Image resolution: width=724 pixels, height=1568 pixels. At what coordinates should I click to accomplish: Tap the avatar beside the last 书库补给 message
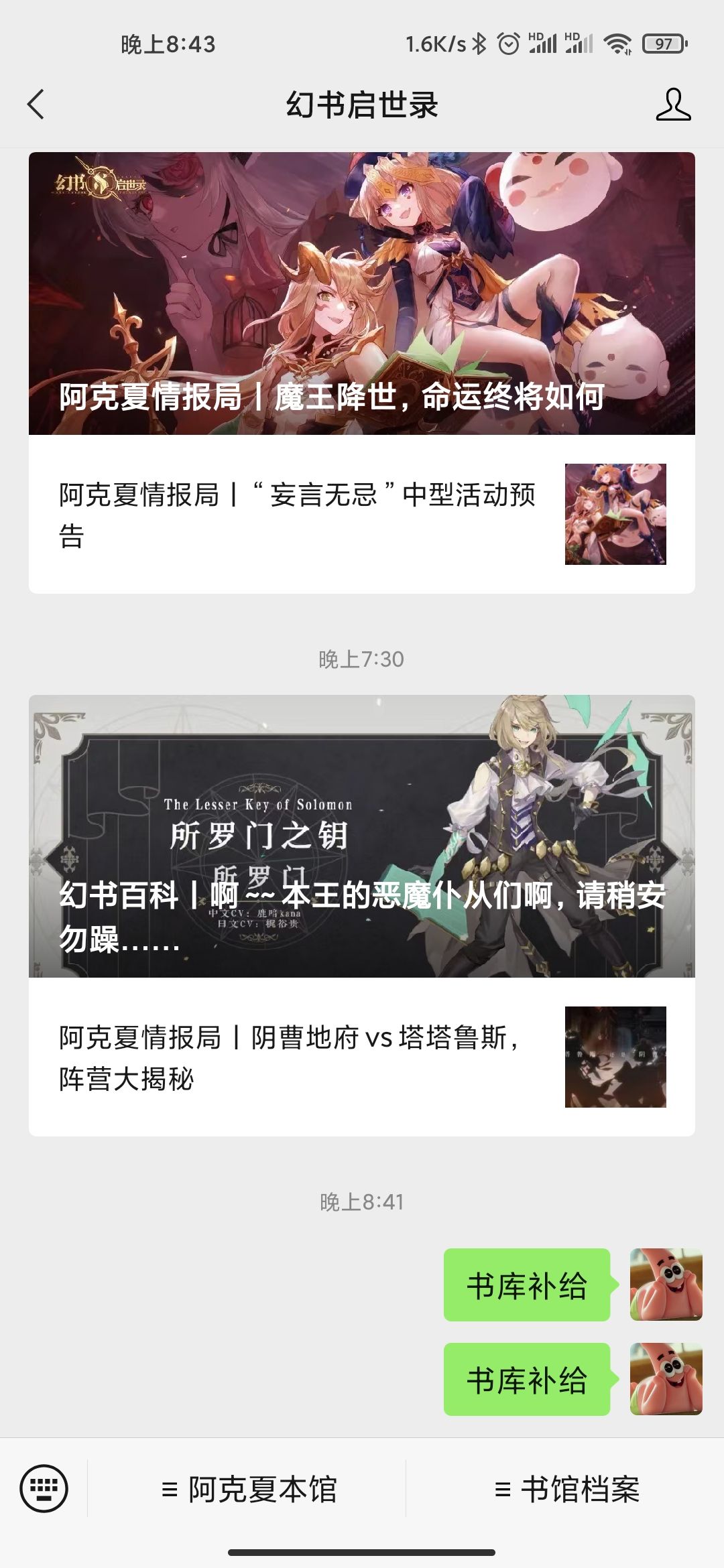click(666, 1379)
